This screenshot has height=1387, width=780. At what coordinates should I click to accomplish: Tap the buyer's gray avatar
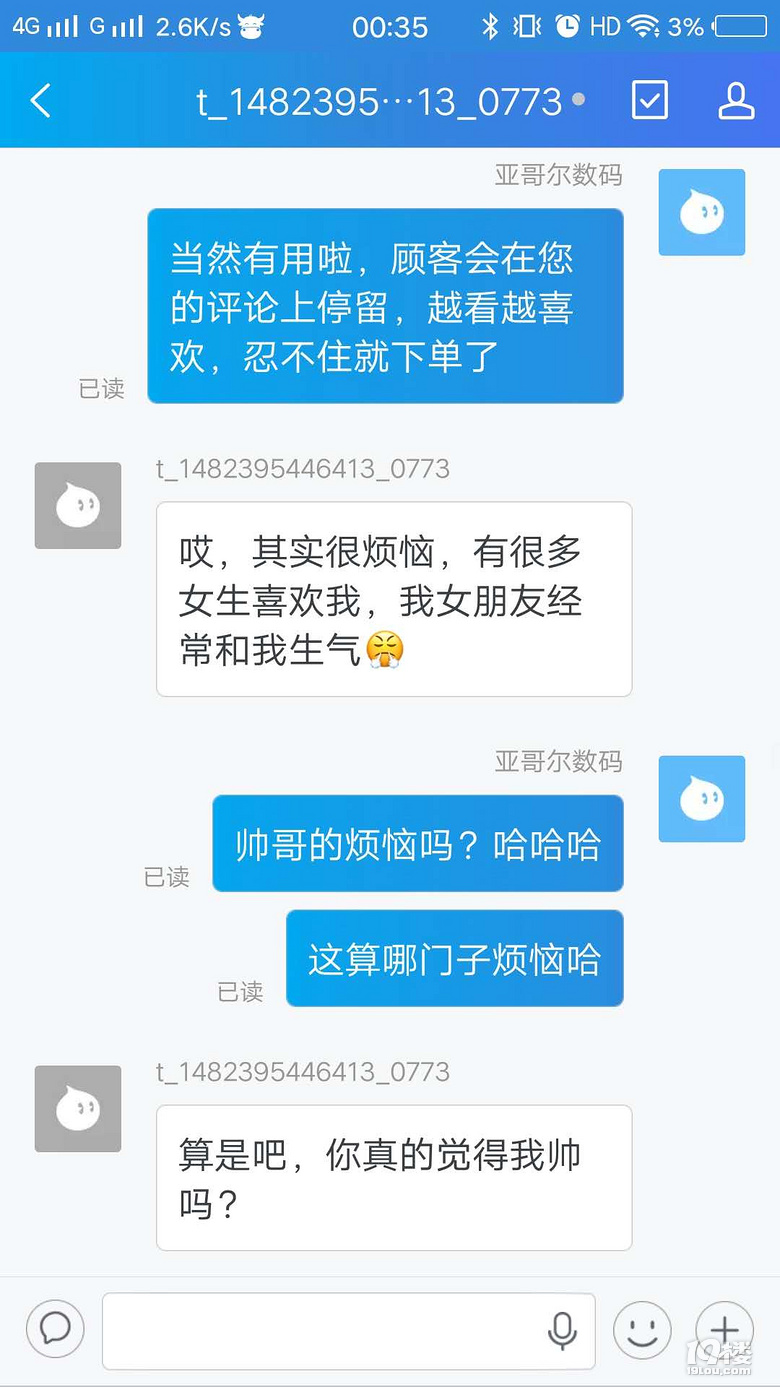coord(77,505)
